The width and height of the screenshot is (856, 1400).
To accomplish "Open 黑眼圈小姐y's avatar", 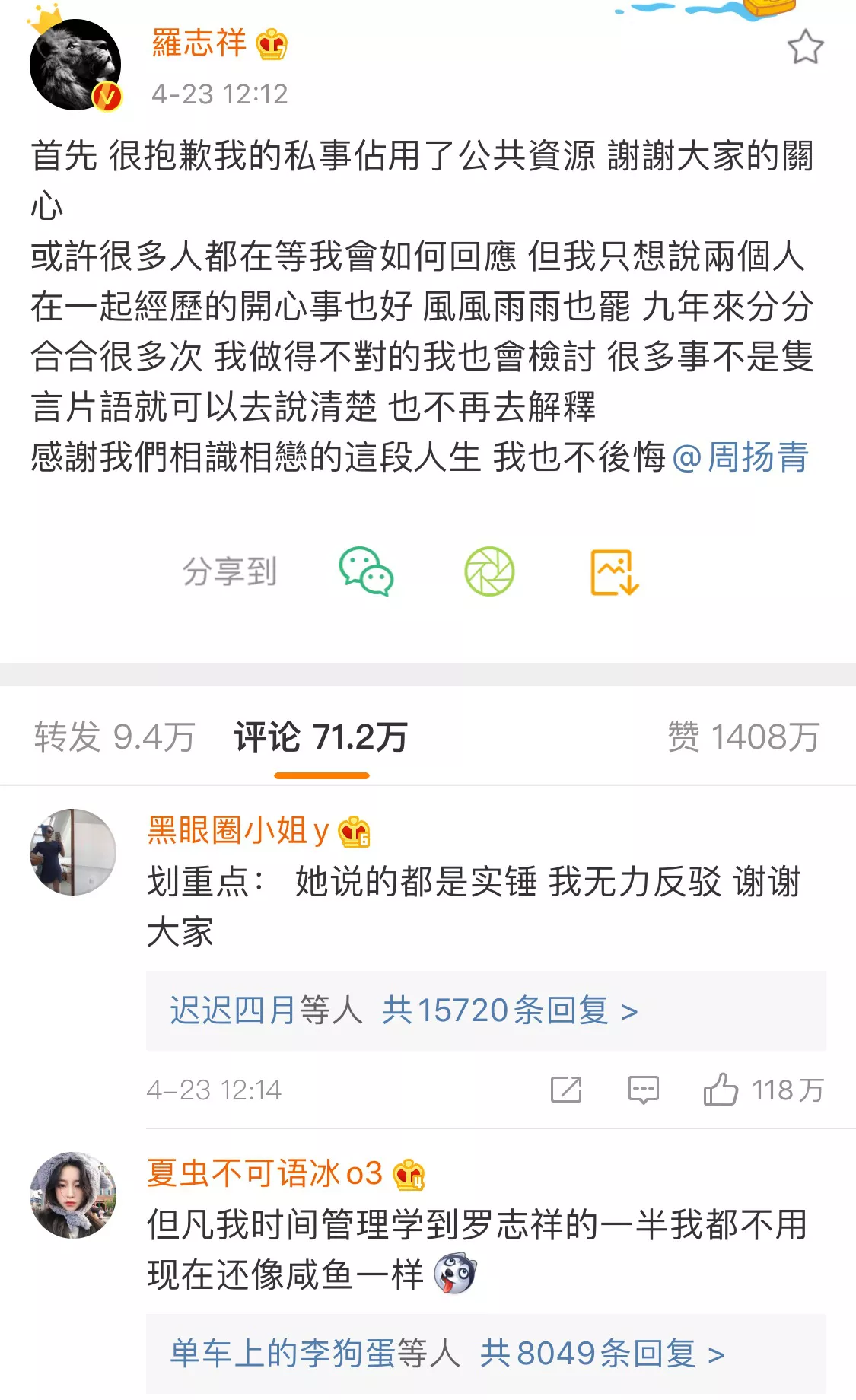I will pyautogui.click(x=73, y=852).
